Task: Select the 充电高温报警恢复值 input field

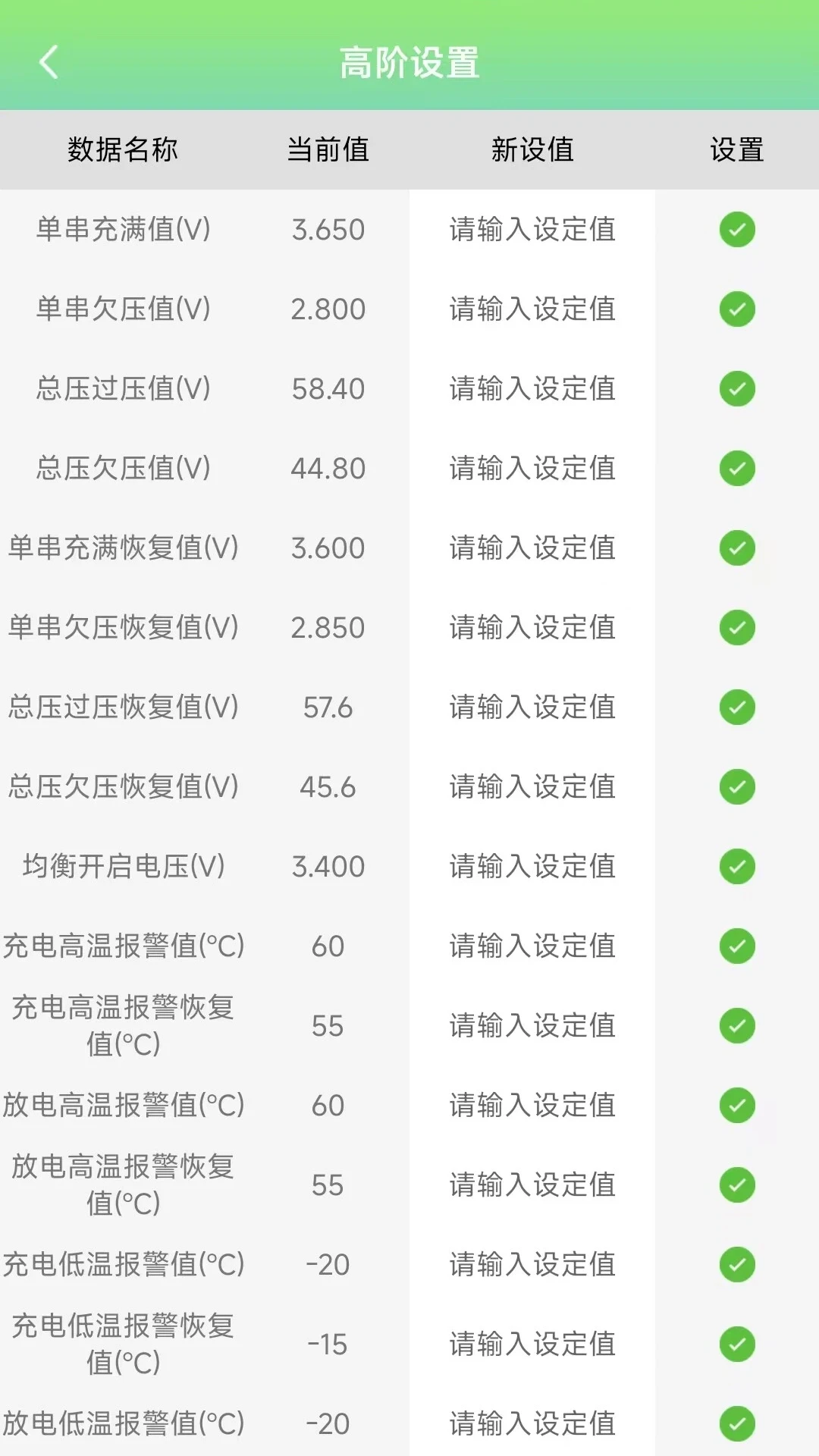Action: click(531, 1026)
